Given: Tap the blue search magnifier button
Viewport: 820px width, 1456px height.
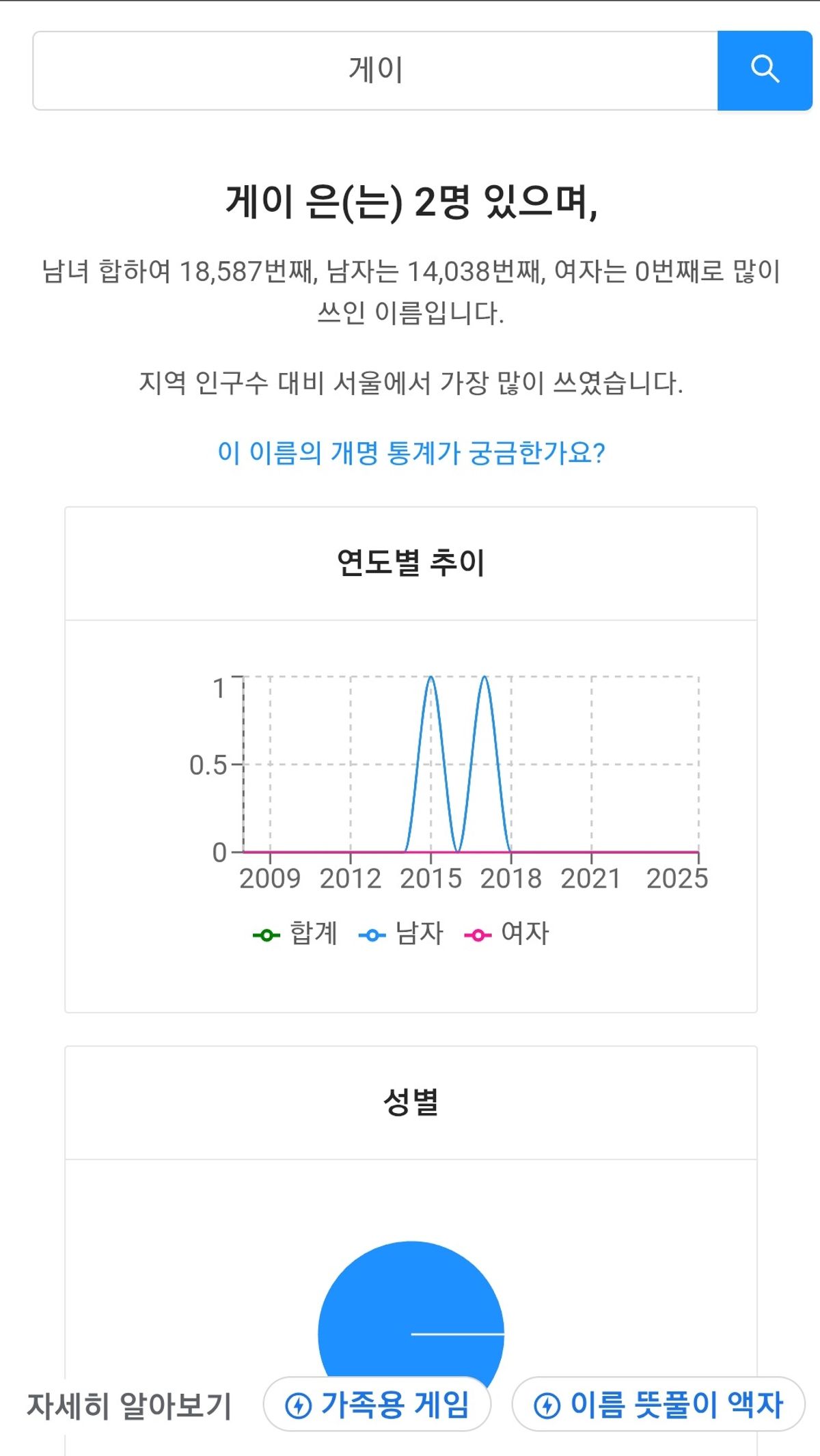Looking at the screenshot, I should (x=765, y=70).
